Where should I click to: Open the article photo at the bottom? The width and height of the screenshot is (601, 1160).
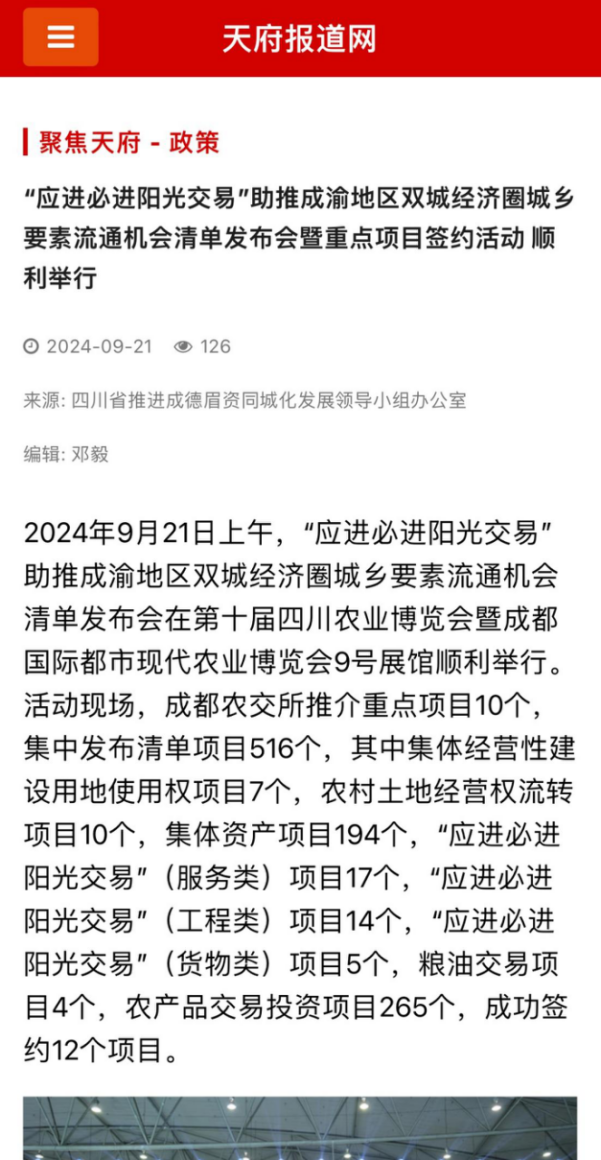coord(300,1129)
